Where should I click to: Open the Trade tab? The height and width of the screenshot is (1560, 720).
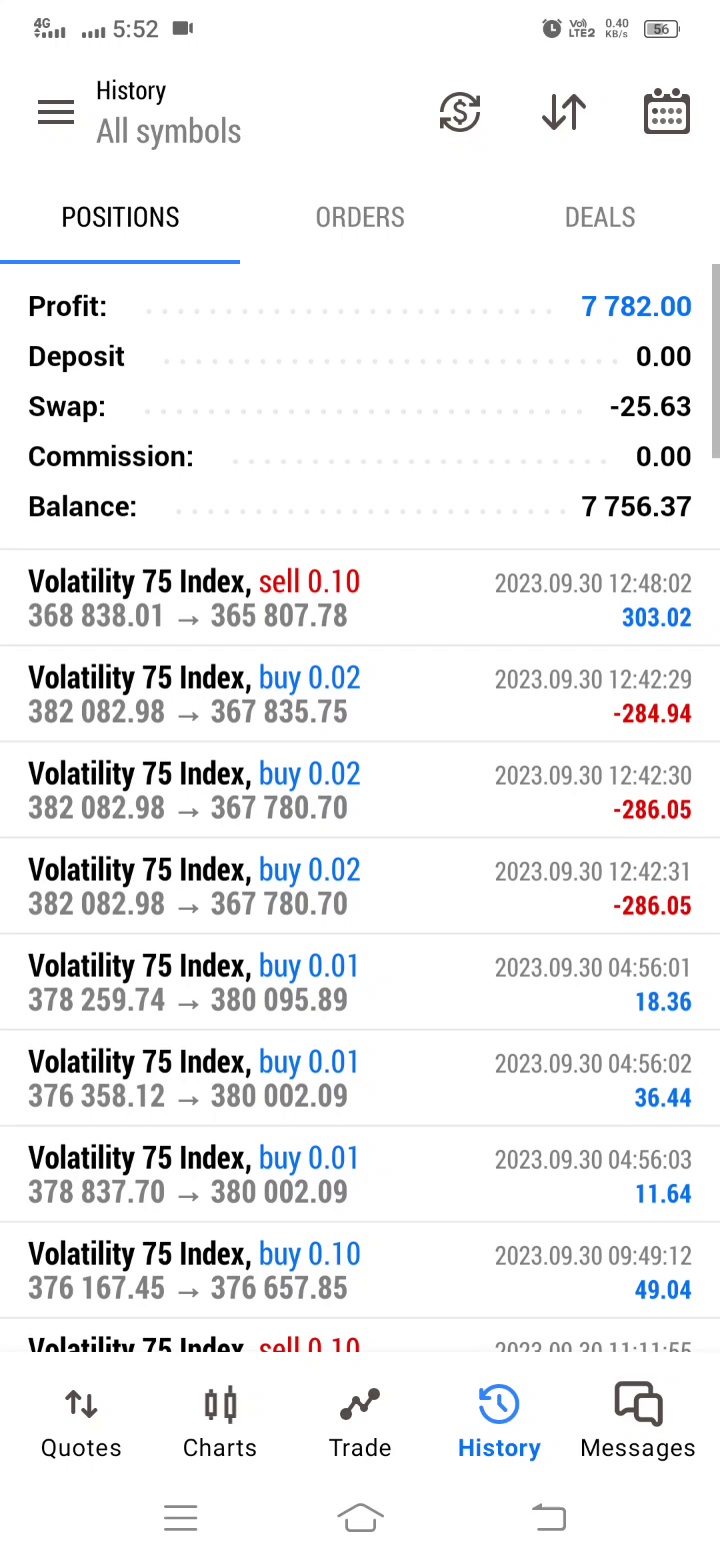coord(360,1423)
